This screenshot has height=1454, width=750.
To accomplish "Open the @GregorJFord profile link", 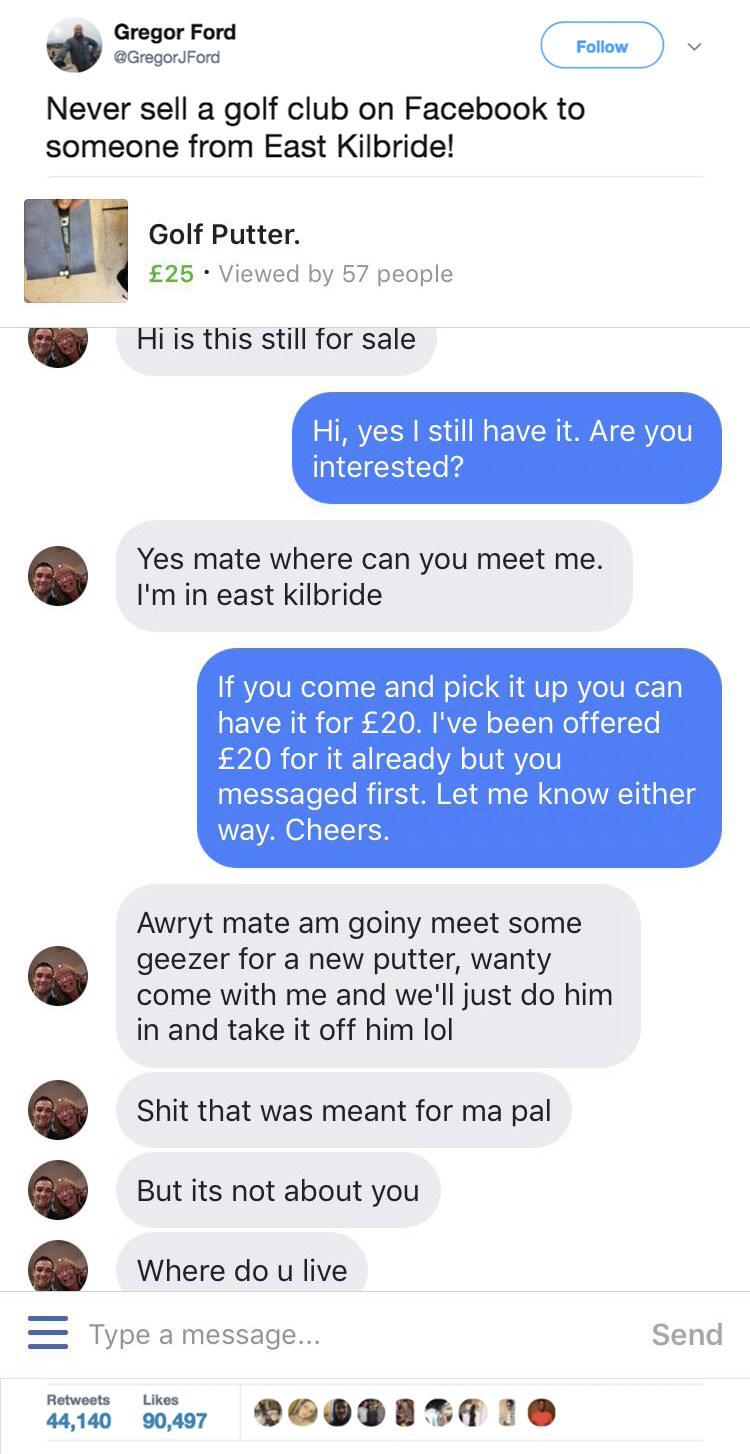I will pyautogui.click(x=167, y=58).
